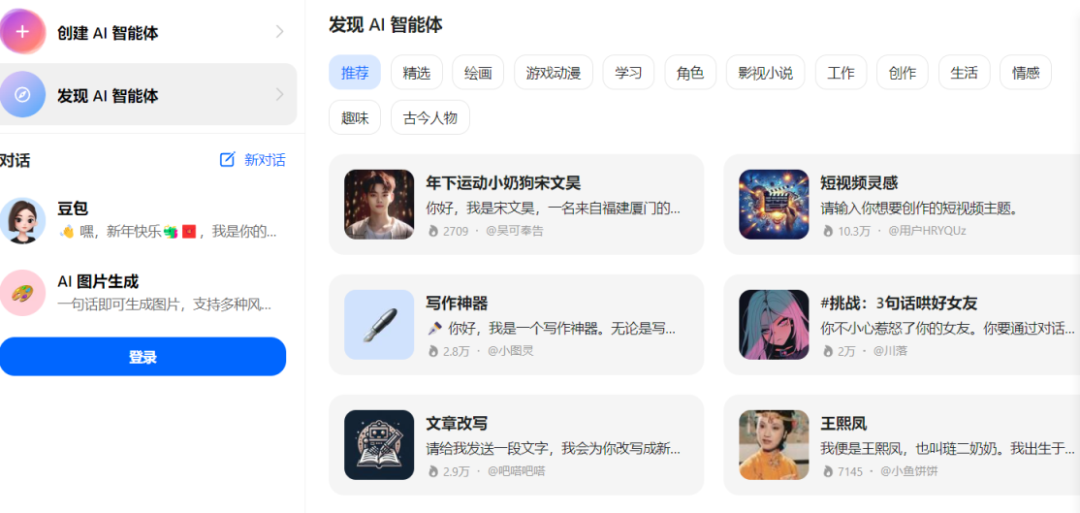Switch to 游戏动漫 category
1080x513 pixels.
pyautogui.click(x=553, y=73)
